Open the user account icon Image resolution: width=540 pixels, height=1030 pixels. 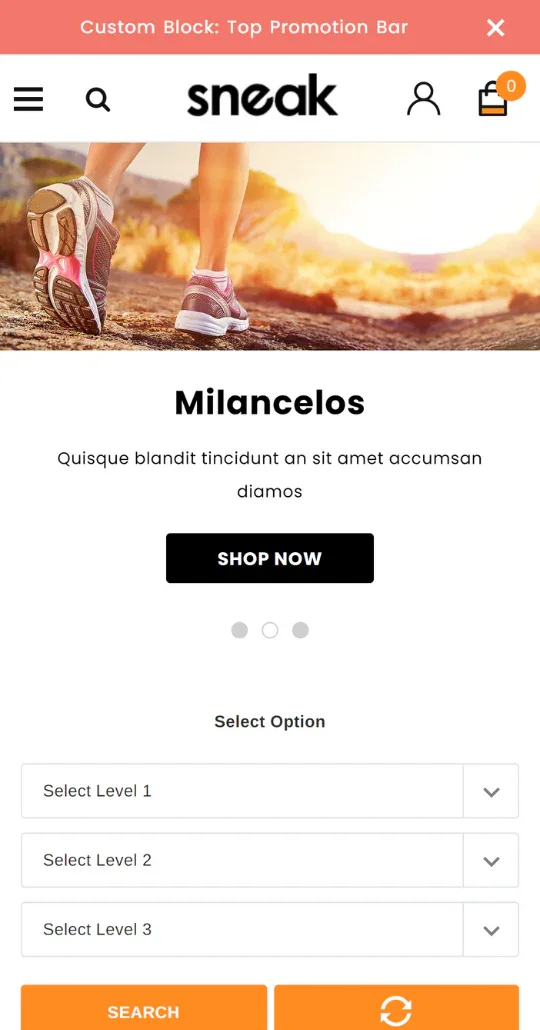pos(424,99)
